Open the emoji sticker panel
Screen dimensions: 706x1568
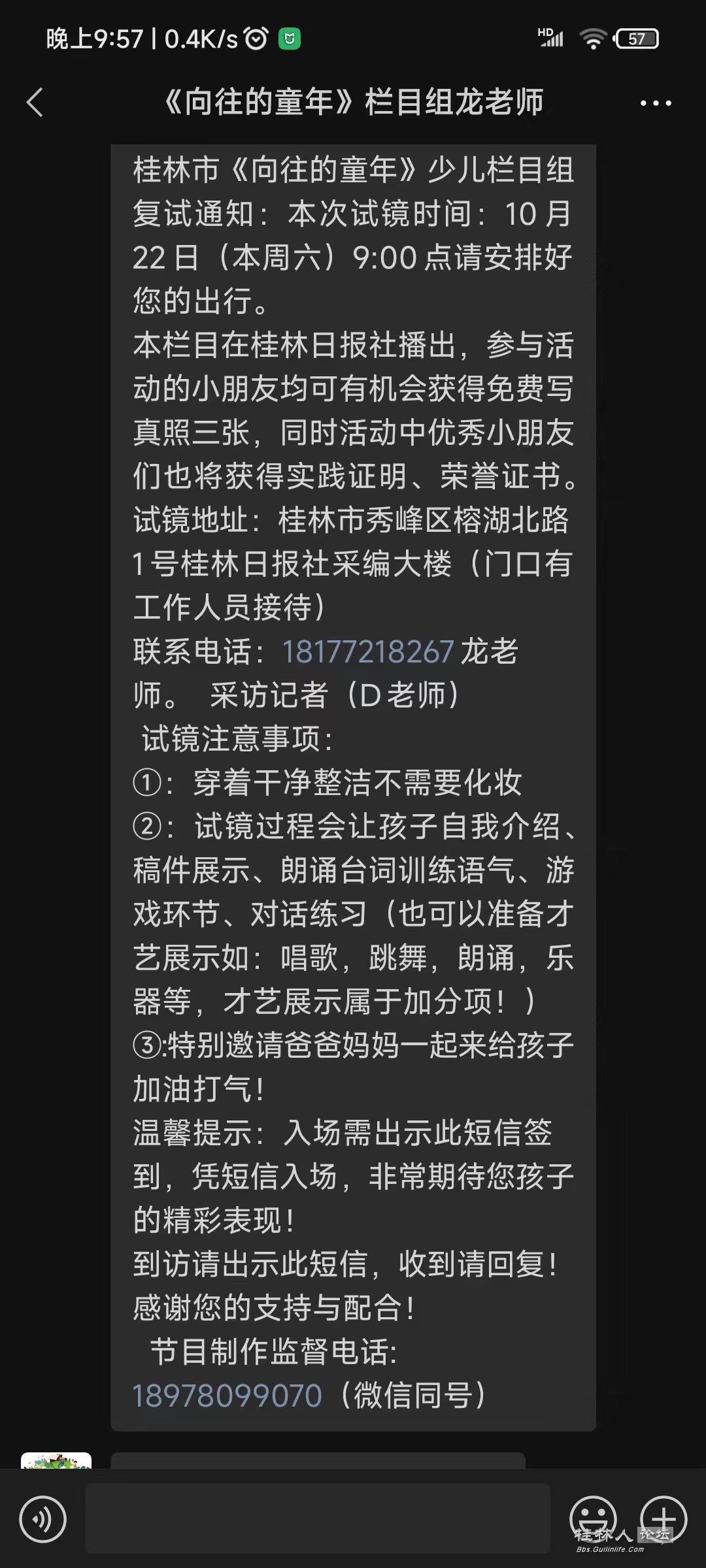[593, 1518]
